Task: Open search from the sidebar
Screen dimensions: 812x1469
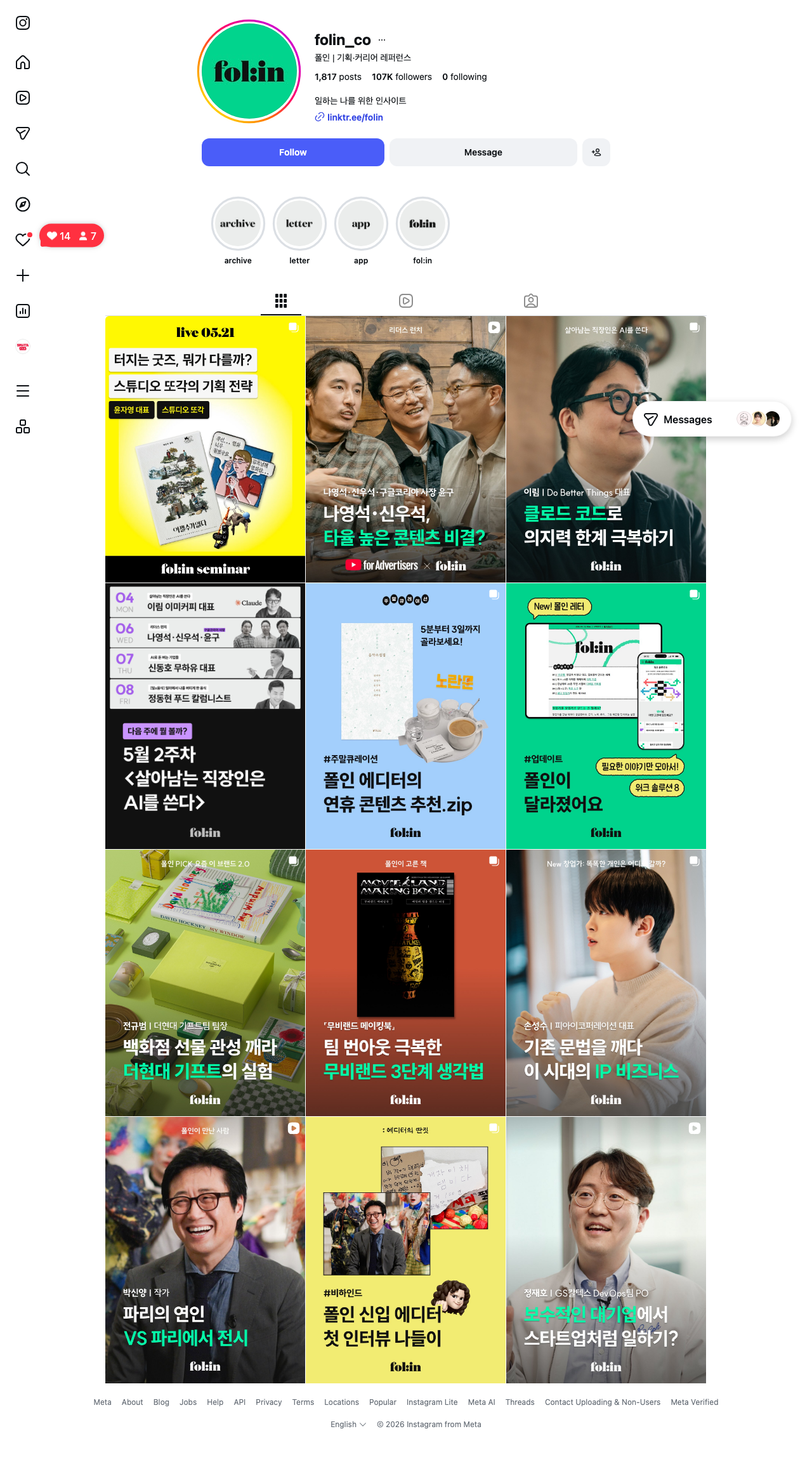Action: (23, 169)
